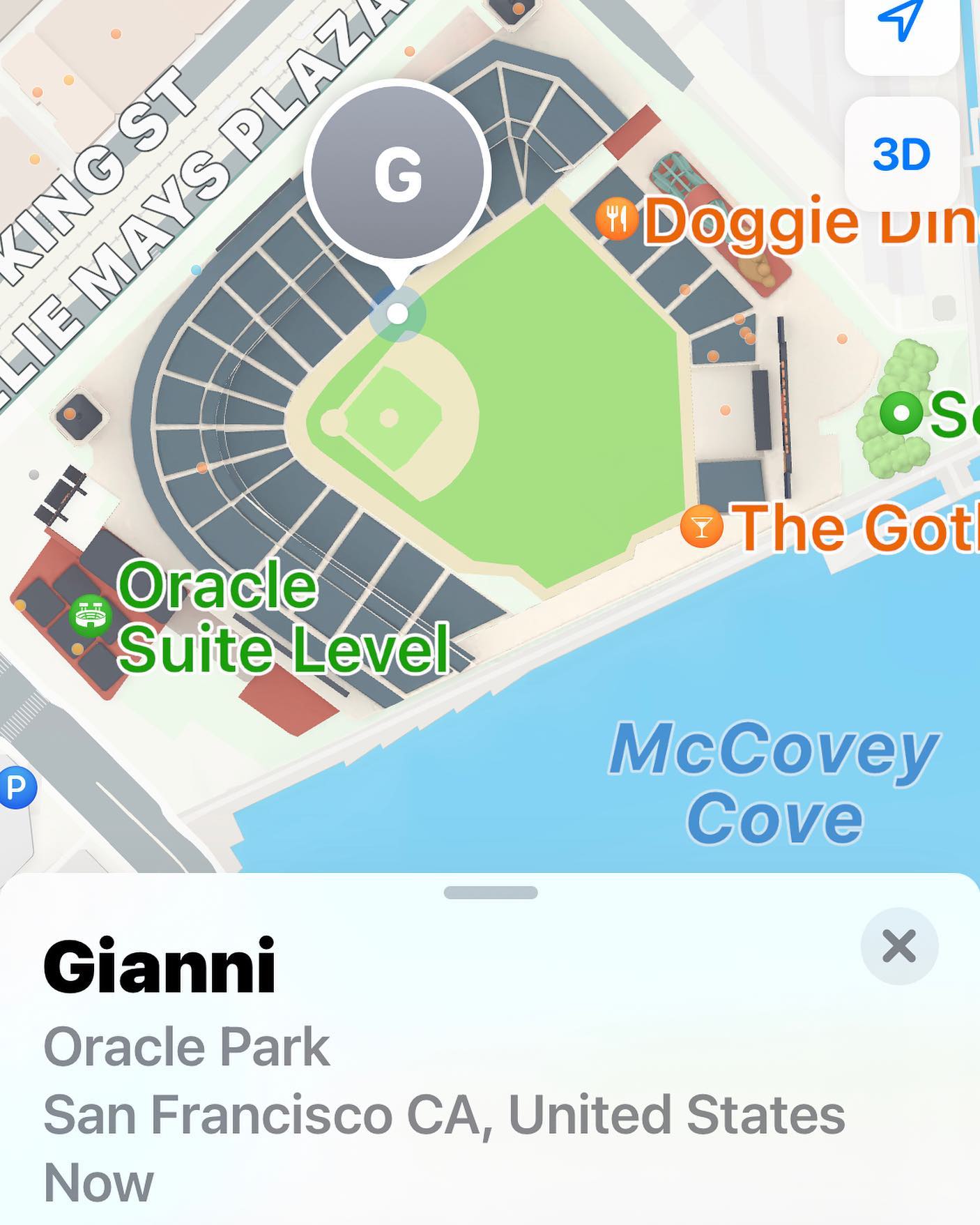Image resolution: width=980 pixels, height=1225 pixels.
Task: Select the Oracle Suite Level marker
Action: tap(91, 616)
